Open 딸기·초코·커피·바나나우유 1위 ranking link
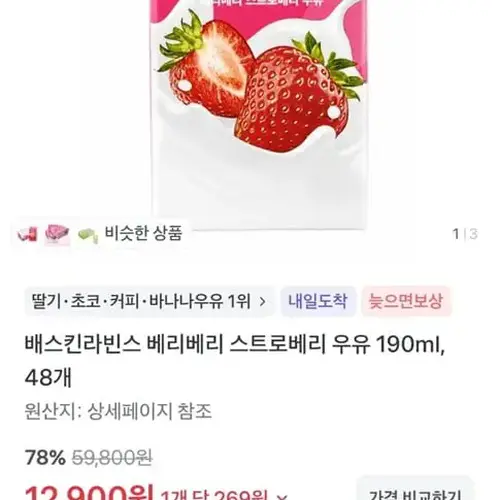 click(x=149, y=301)
